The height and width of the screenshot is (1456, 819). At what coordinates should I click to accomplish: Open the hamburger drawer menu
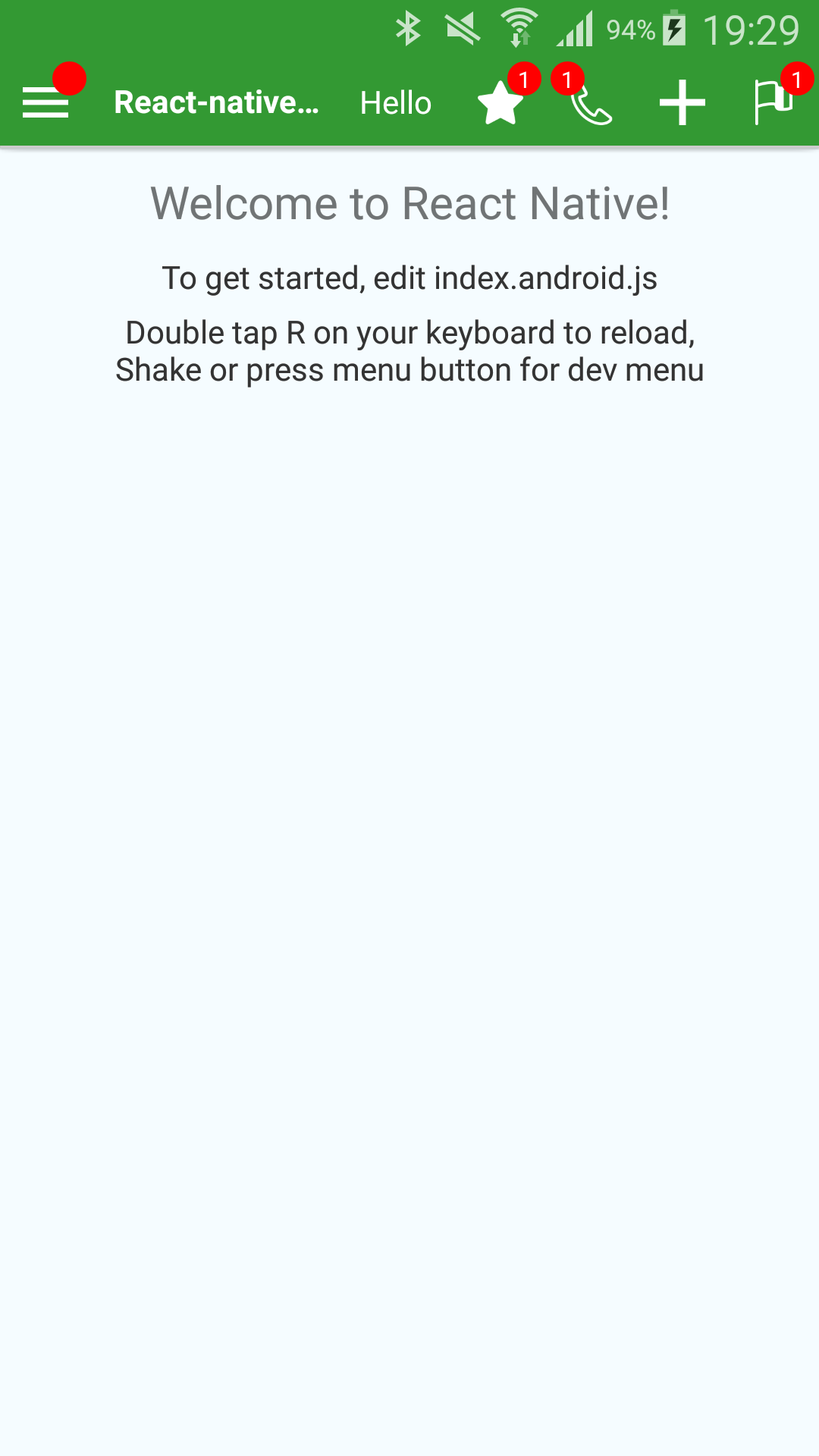click(45, 102)
